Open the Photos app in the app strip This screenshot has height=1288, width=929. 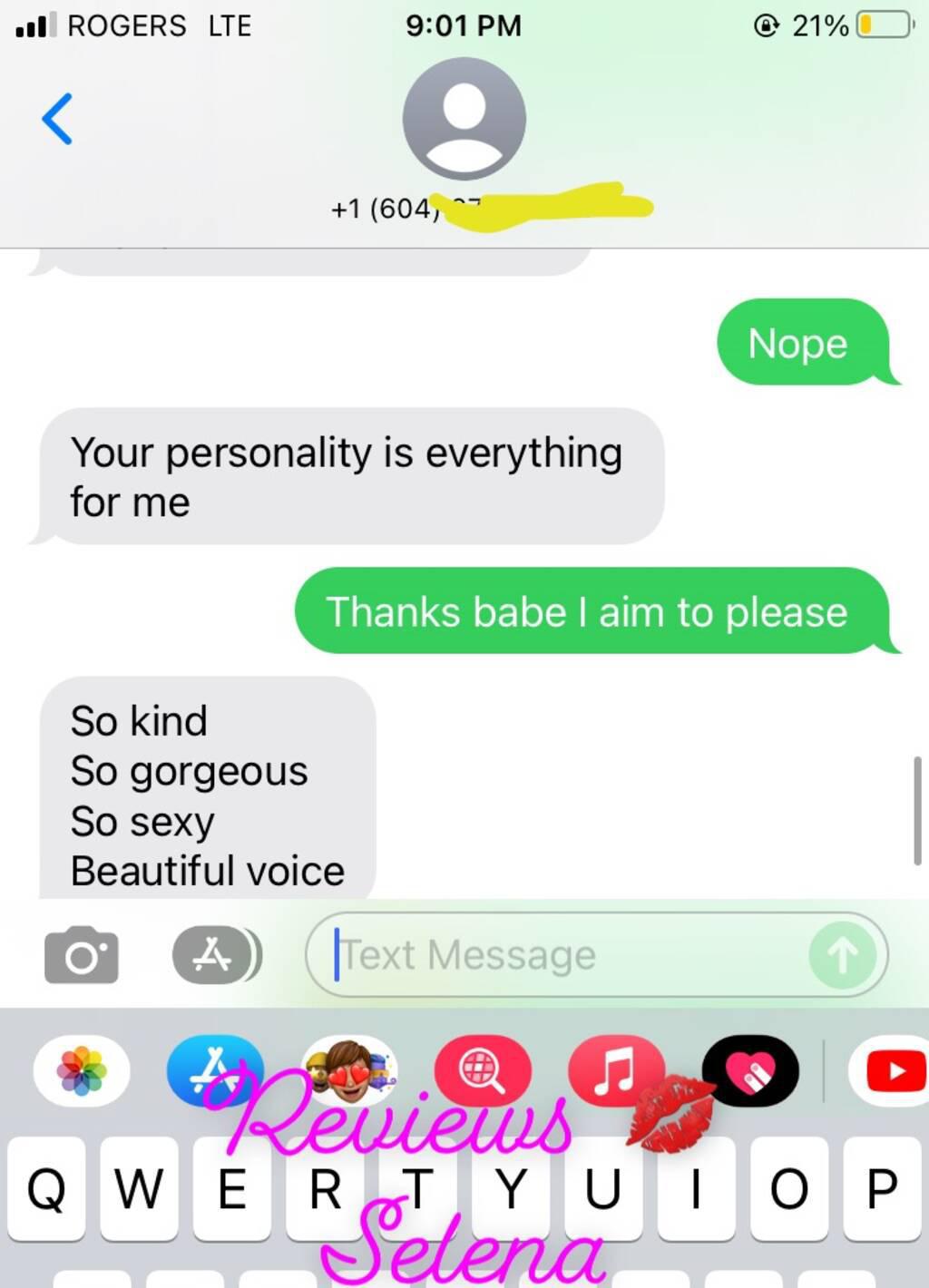tap(82, 1071)
